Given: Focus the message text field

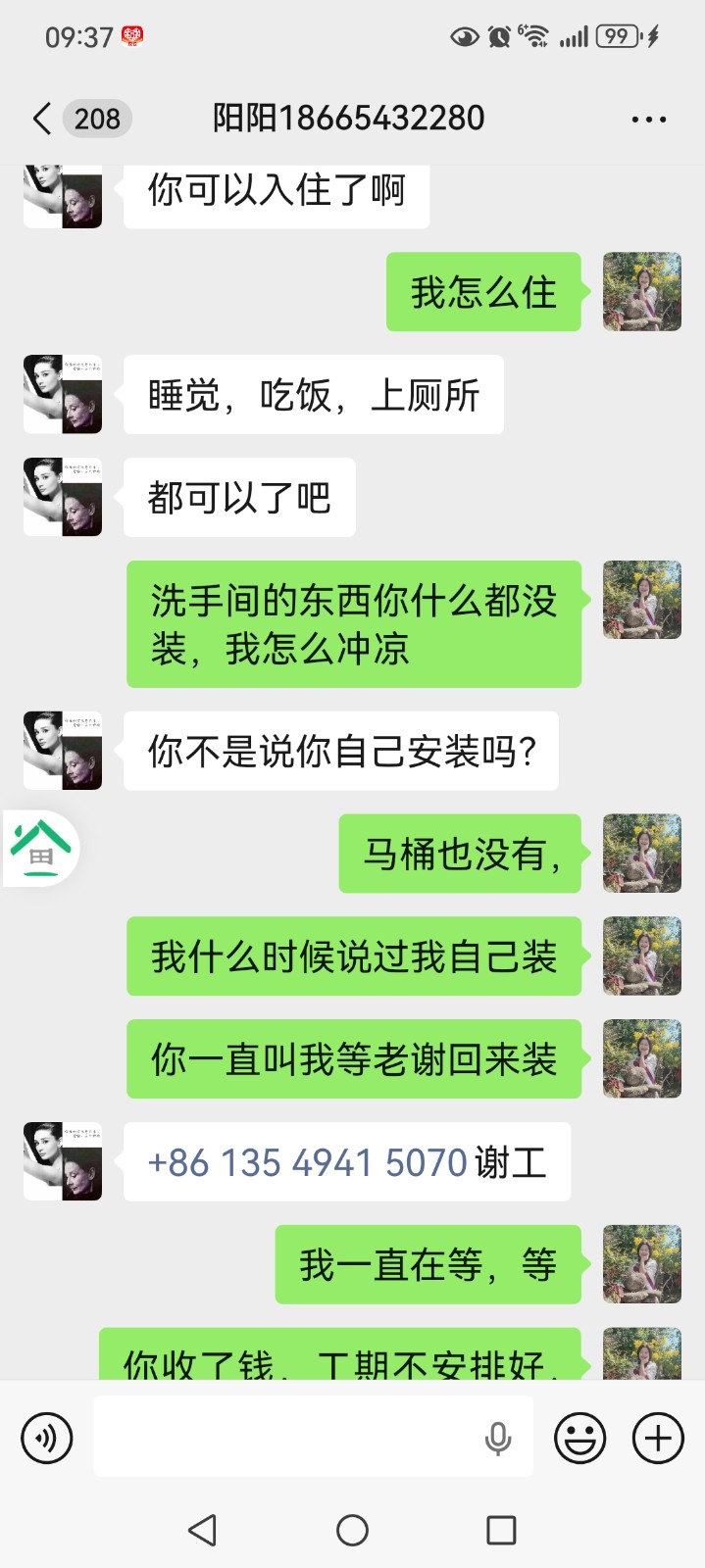Looking at the screenshot, I should (284, 1438).
